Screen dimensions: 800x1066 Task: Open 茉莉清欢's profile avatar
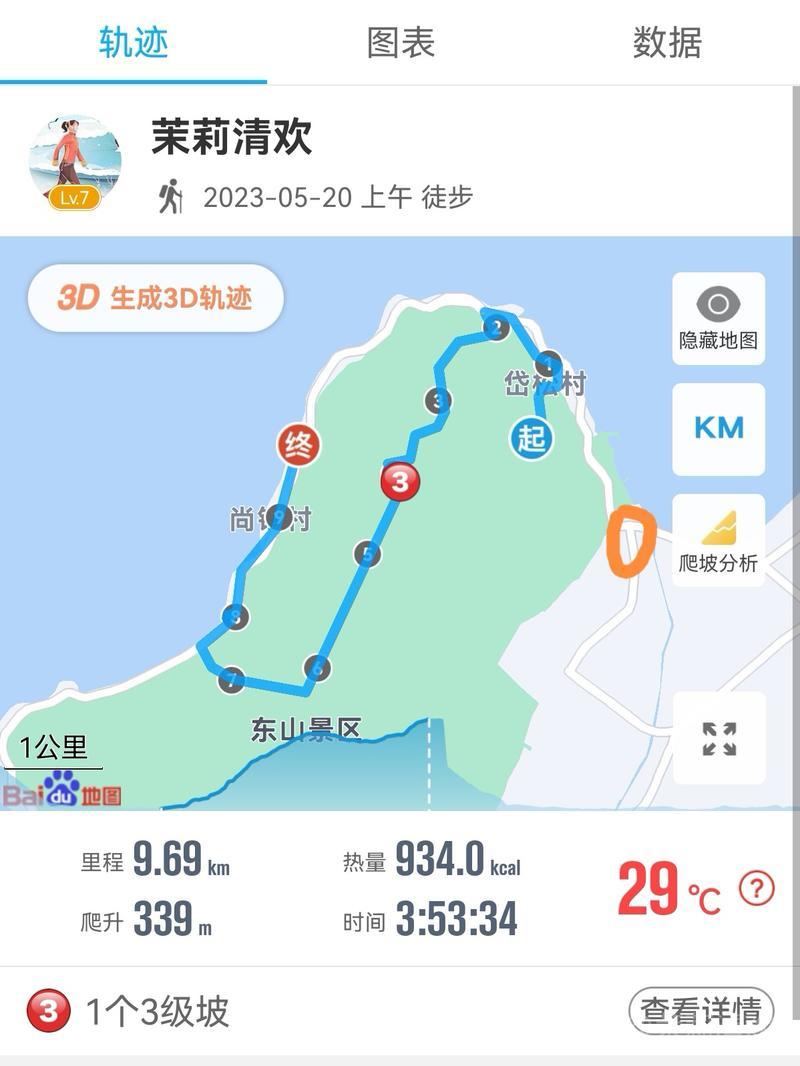pos(75,163)
